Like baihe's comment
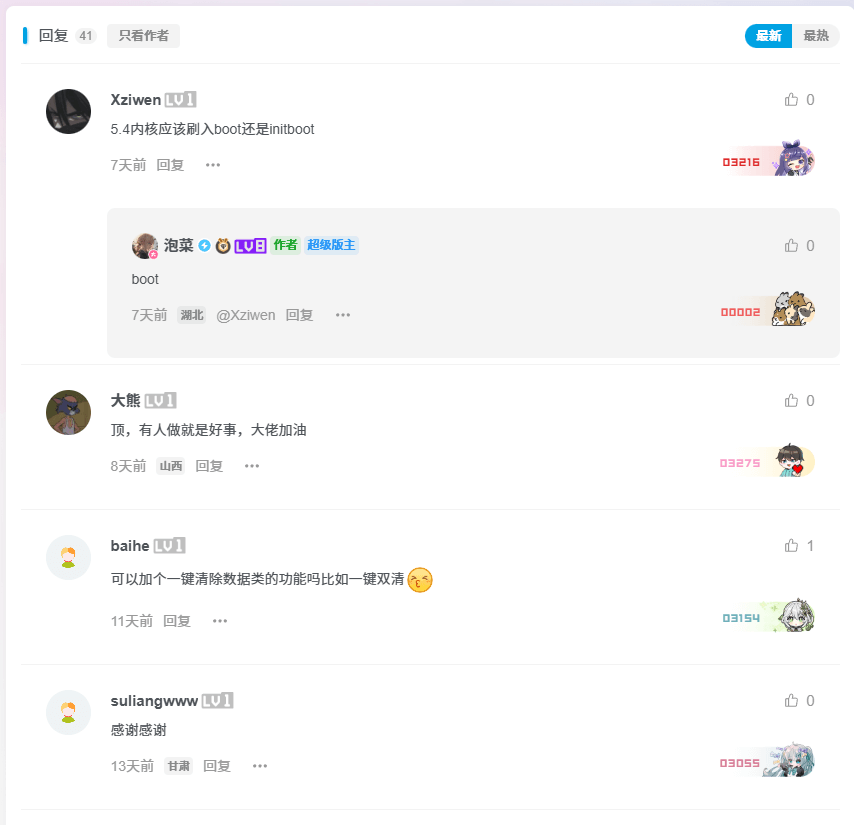The height and width of the screenshot is (825, 854). point(792,546)
